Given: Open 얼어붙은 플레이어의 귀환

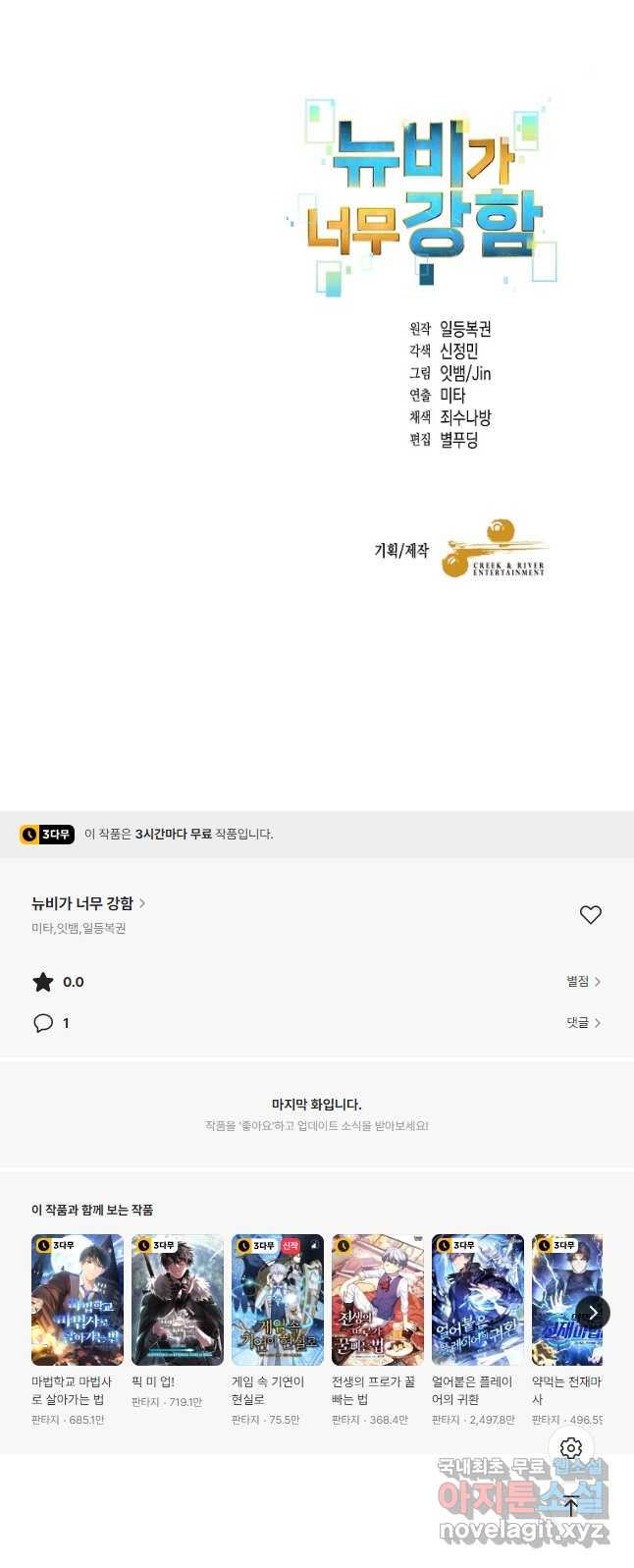Looking at the screenshot, I should click(x=478, y=1300).
